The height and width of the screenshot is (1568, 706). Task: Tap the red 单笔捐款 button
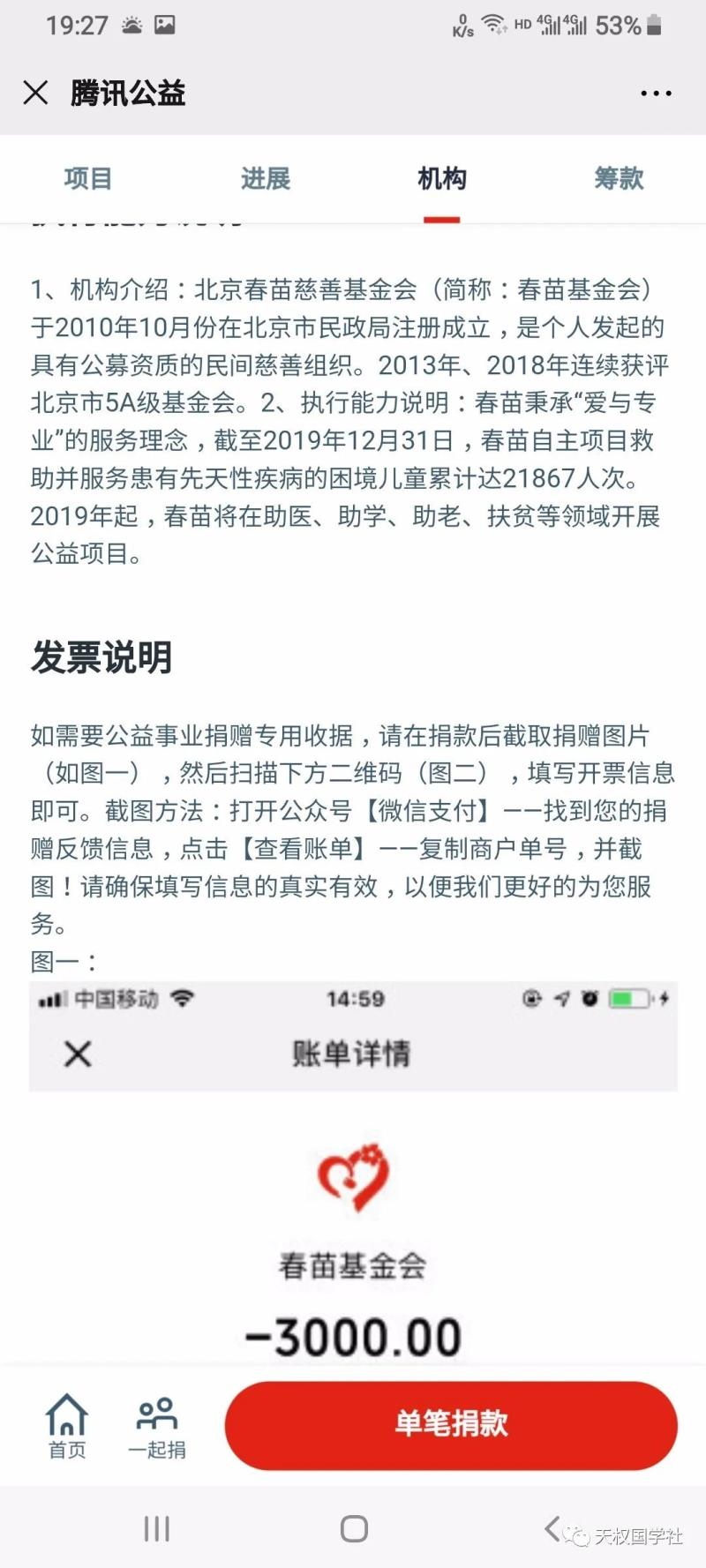tap(451, 1423)
